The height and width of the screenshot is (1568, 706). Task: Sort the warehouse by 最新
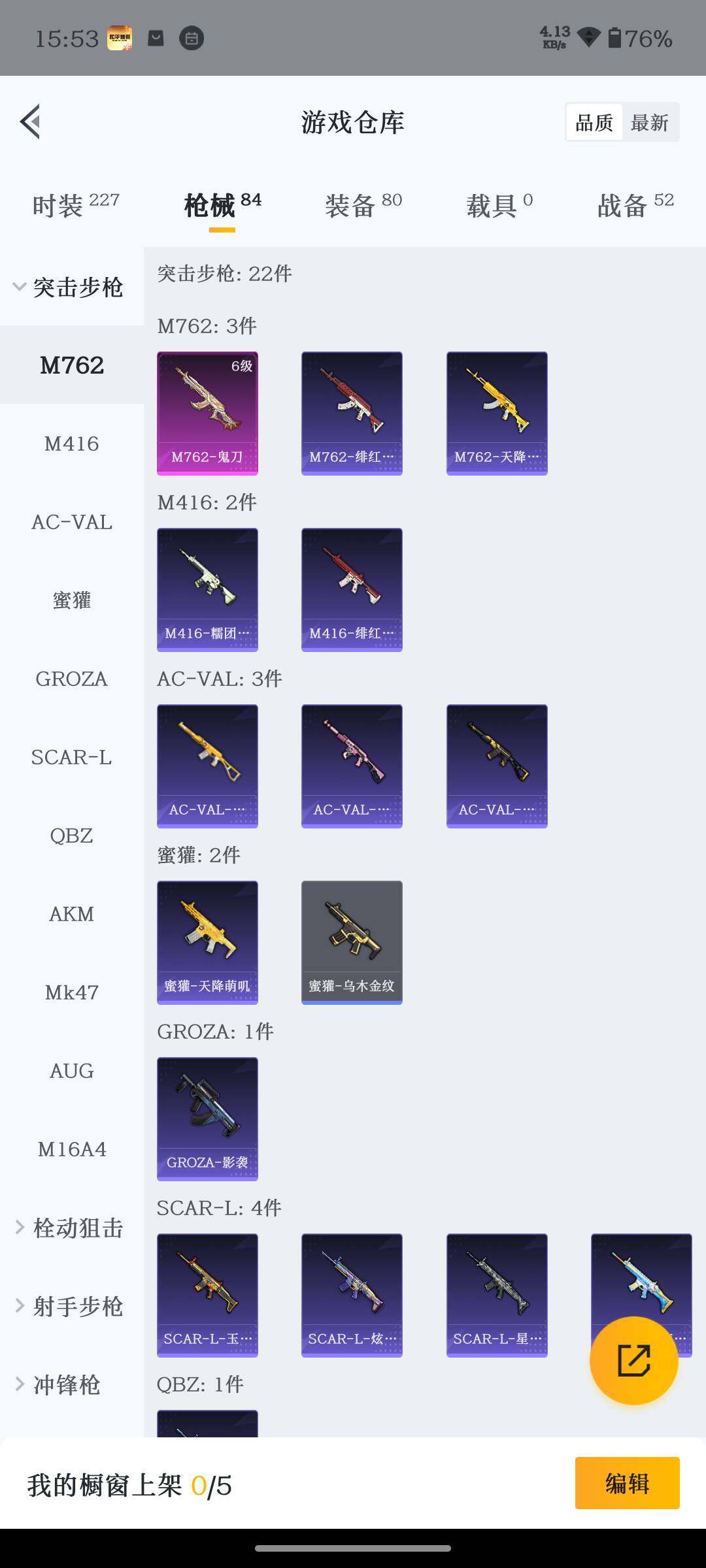[649, 122]
